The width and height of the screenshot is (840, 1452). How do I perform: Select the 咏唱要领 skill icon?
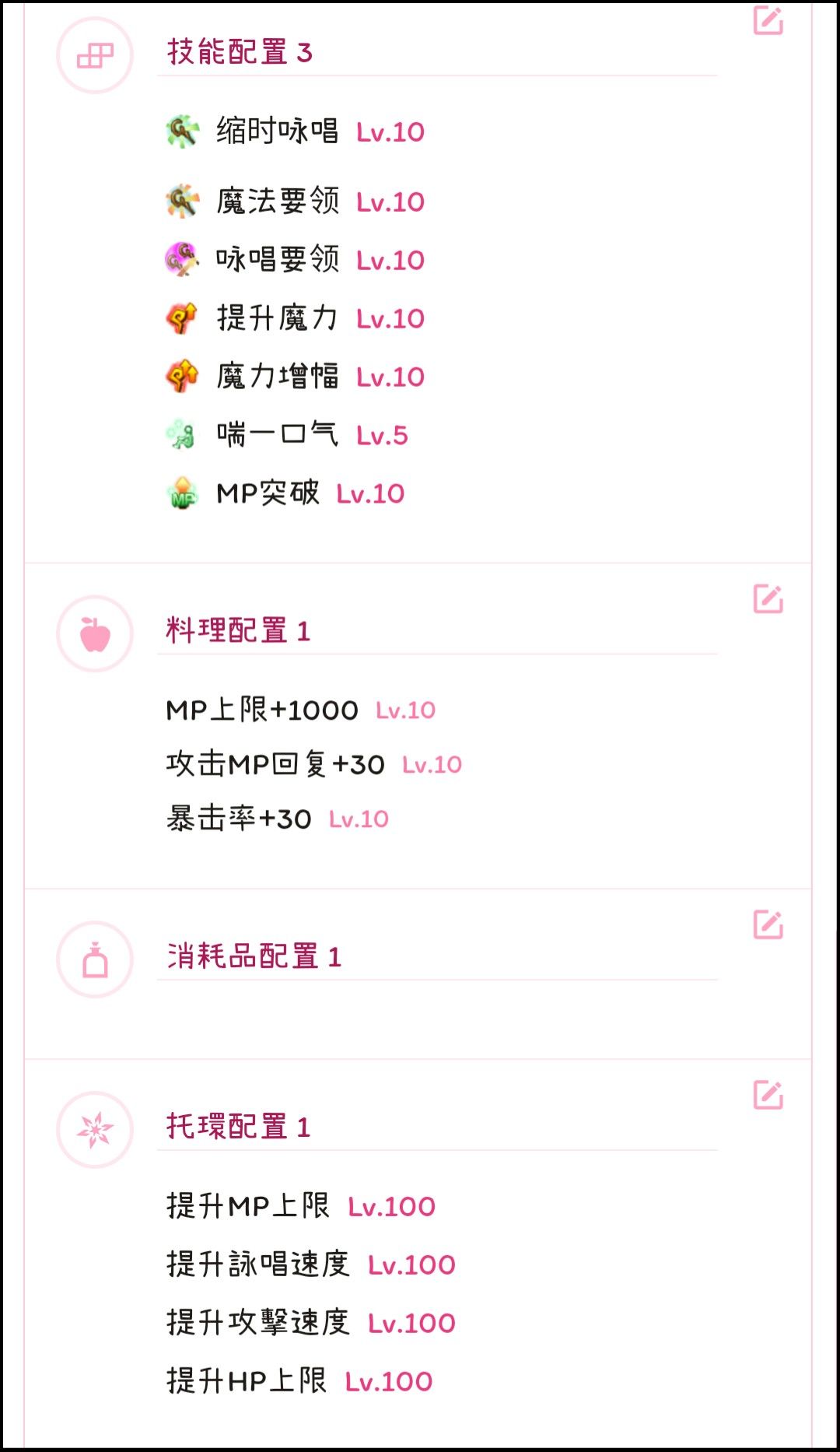click(x=182, y=259)
